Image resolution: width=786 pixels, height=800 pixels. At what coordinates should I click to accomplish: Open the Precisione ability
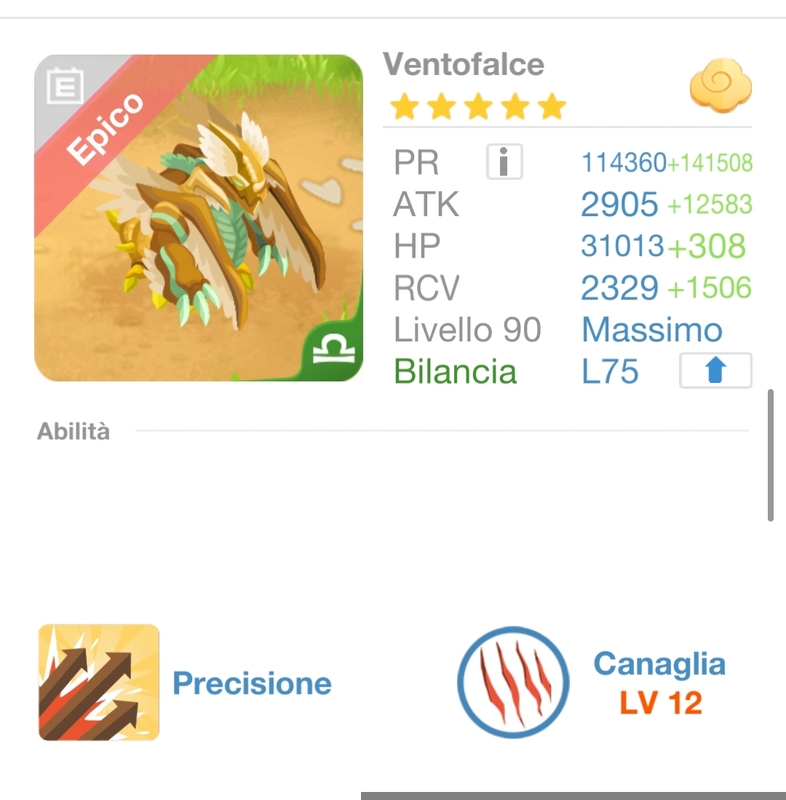tap(99, 683)
